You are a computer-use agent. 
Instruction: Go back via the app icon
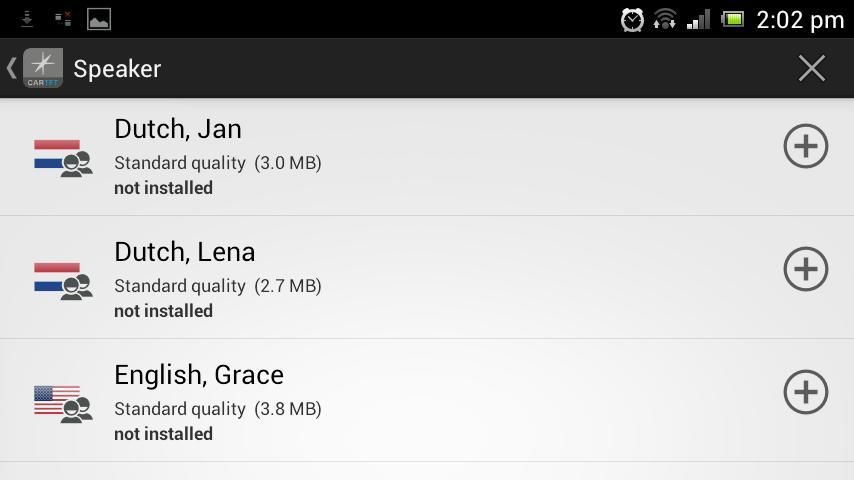[x=41, y=68]
